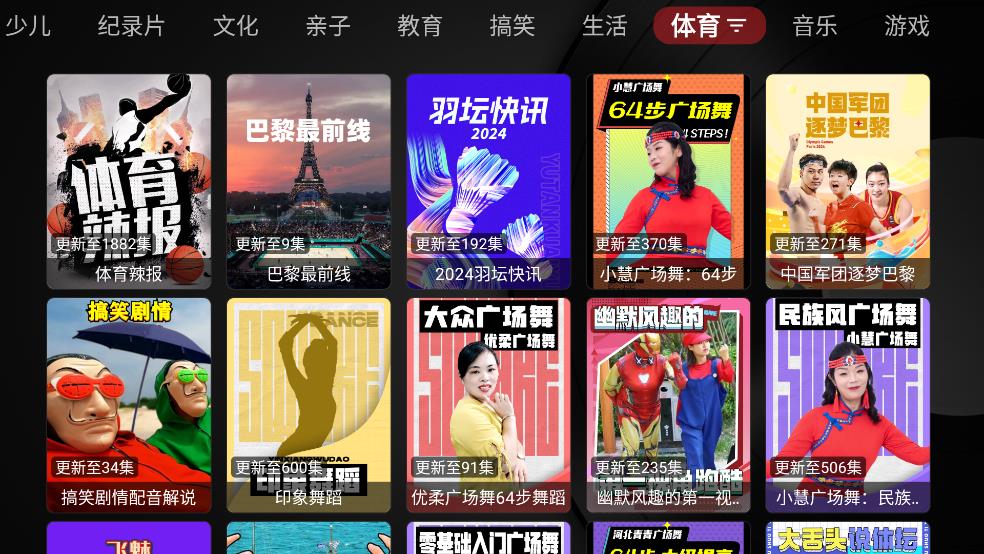Switch to the 纪录片 tab
Image resolution: width=984 pixels, height=554 pixels.
(131, 26)
